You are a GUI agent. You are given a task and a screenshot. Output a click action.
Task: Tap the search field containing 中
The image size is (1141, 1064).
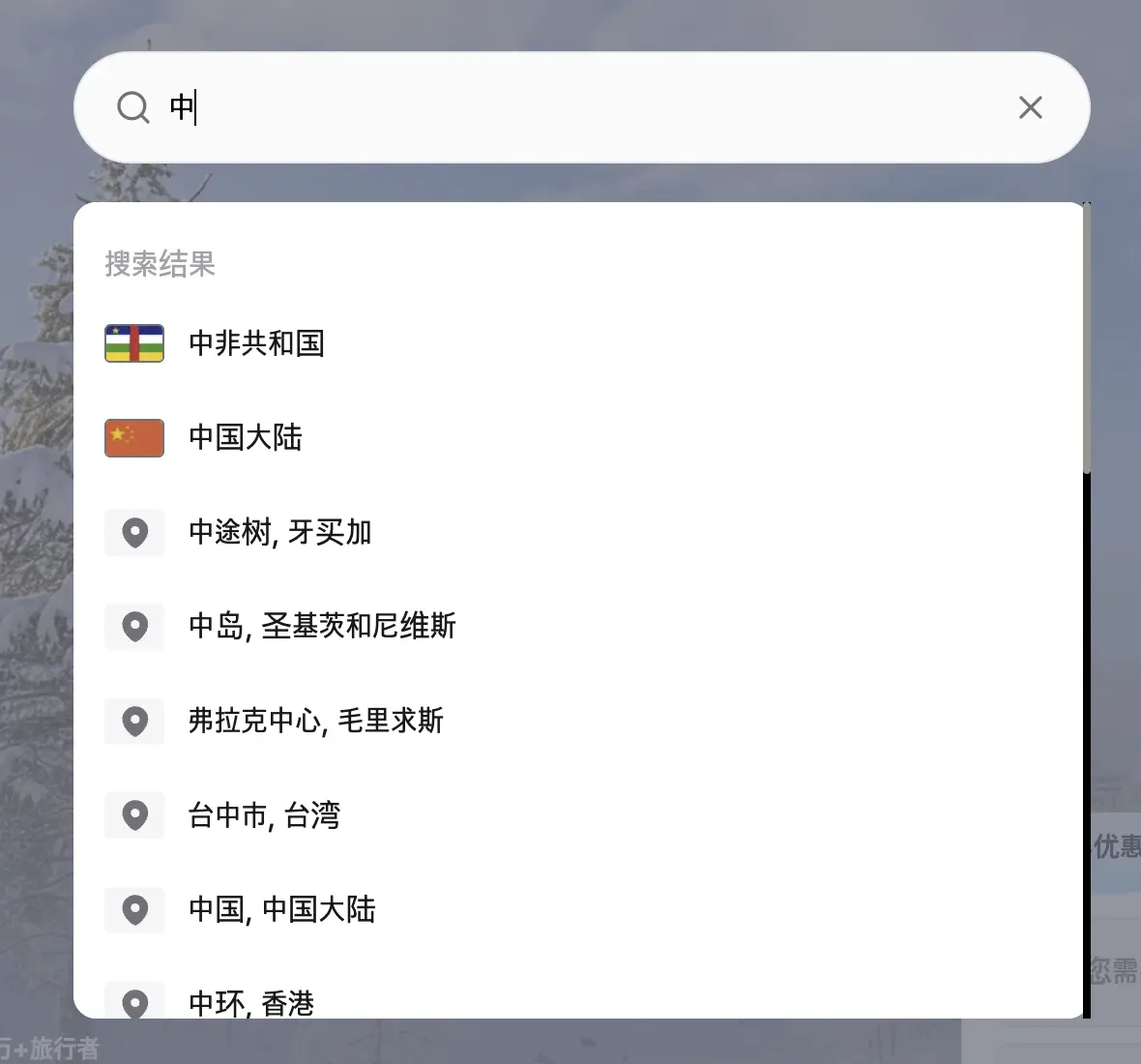coord(580,107)
